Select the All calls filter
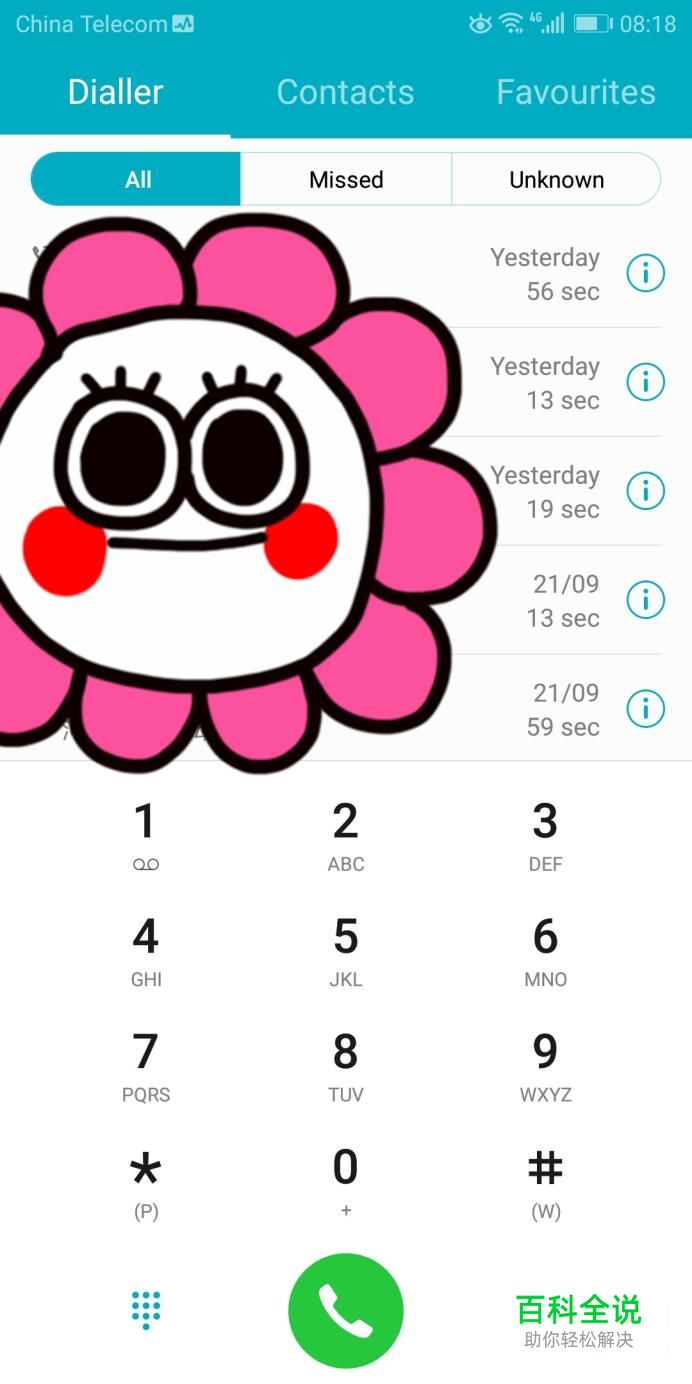This screenshot has height=1384, width=692. pyautogui.click(x=137, y=180)
